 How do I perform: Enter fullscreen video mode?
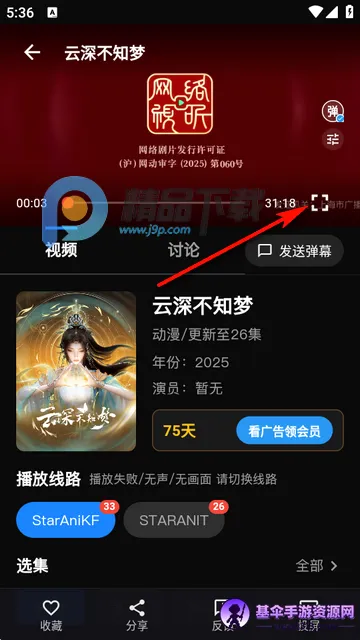click(x=320, y=203)
